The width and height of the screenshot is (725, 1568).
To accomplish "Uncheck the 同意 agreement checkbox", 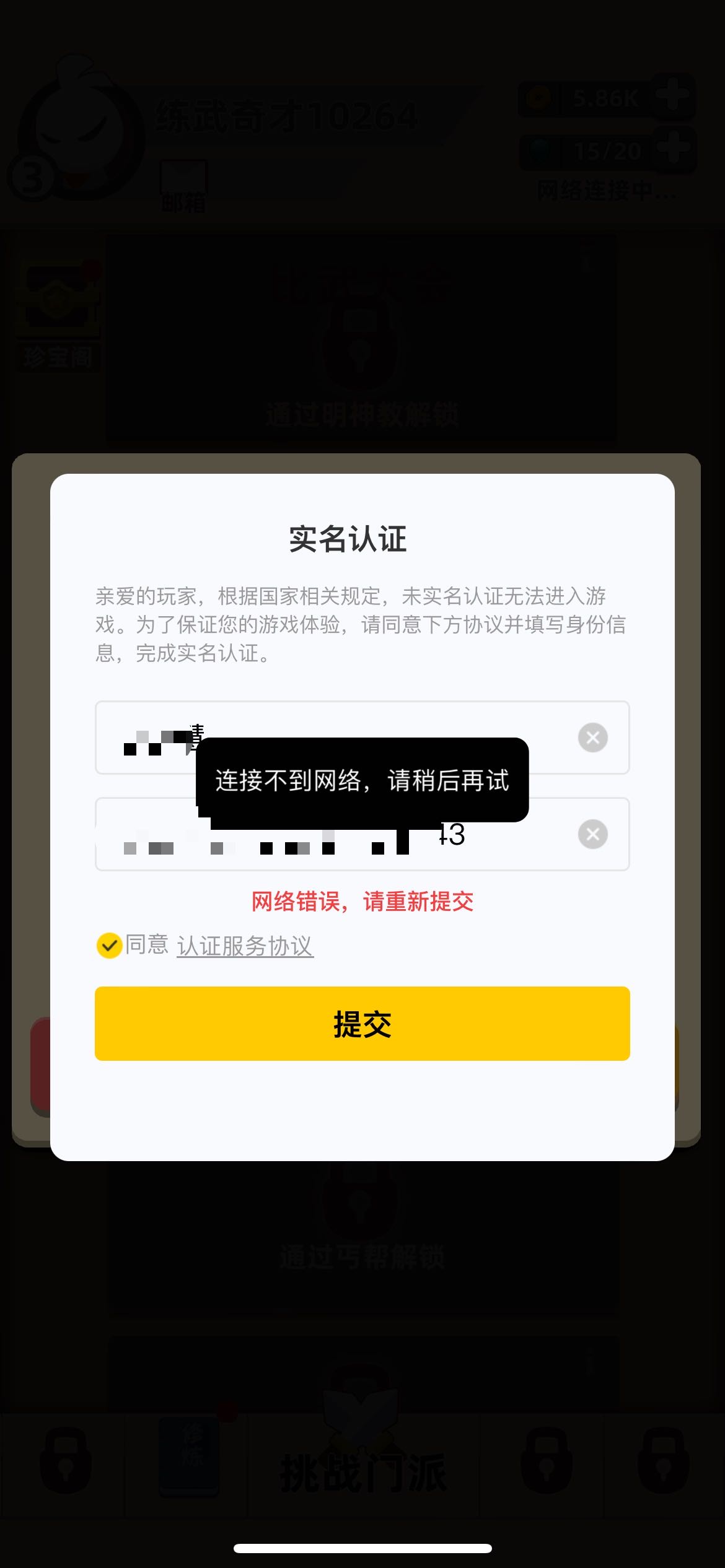I will pos(109,946).
